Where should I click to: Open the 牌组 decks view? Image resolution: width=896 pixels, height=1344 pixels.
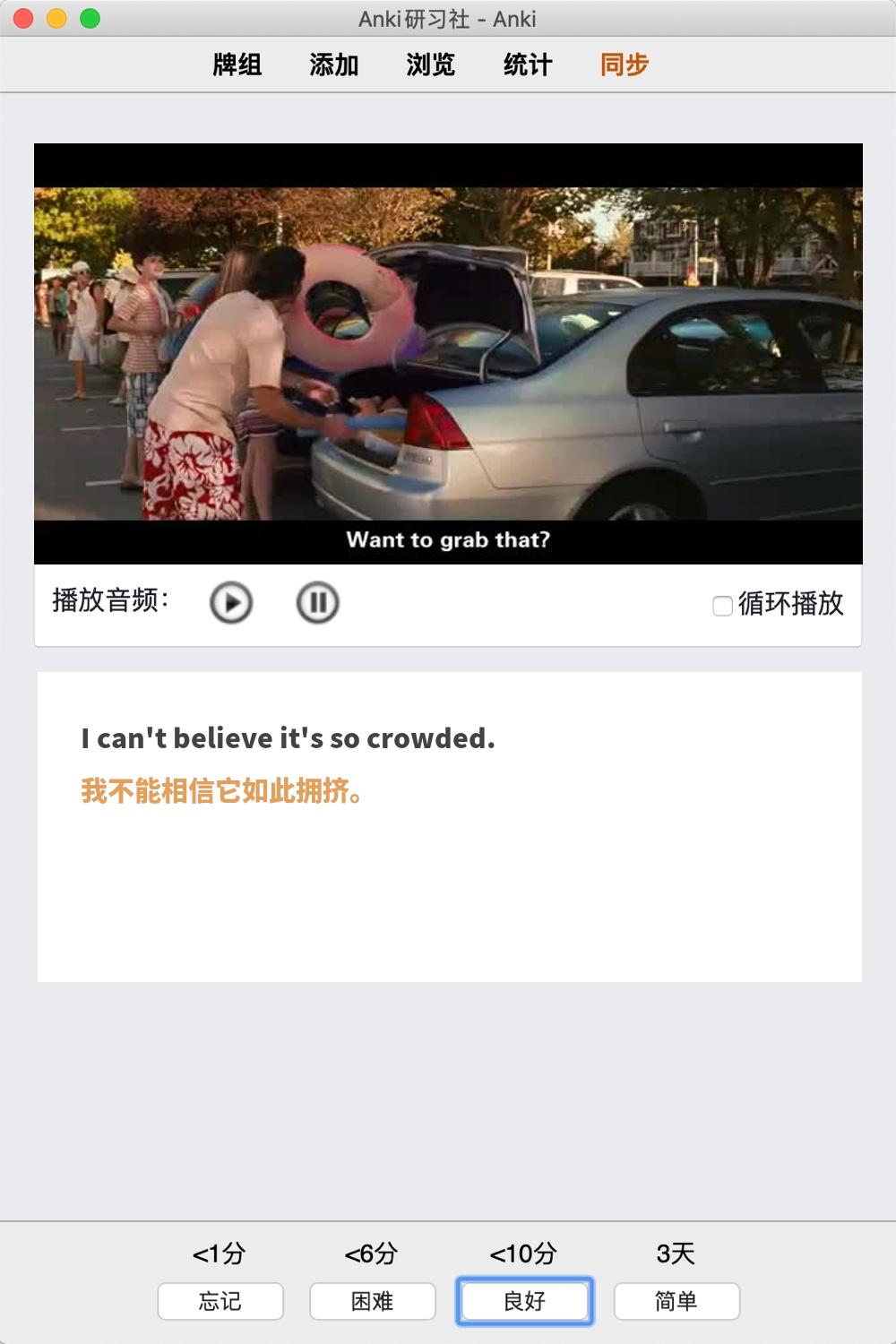237,65
